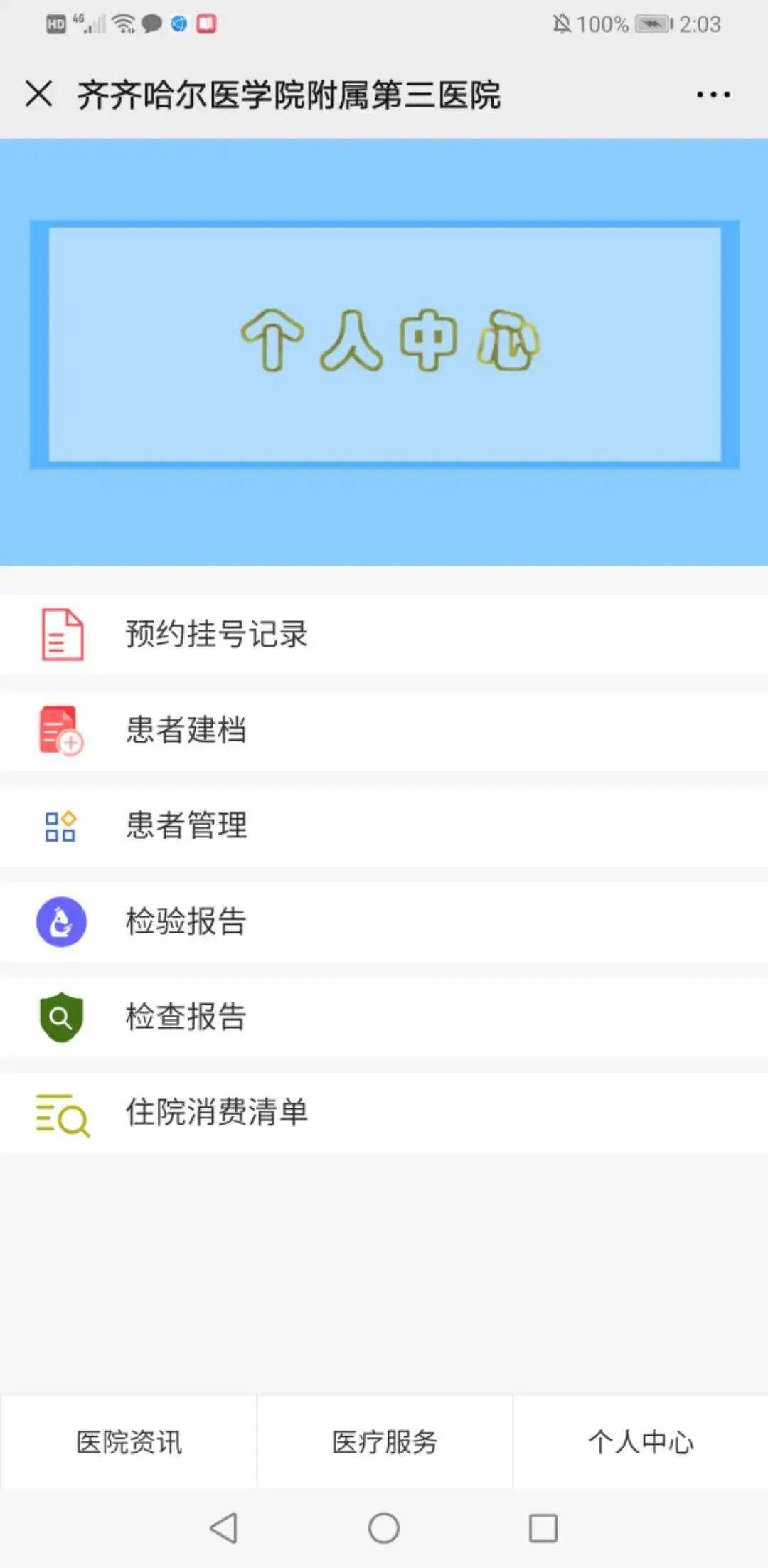Go to 患者管理 patient management

click(x=384, y=826)
